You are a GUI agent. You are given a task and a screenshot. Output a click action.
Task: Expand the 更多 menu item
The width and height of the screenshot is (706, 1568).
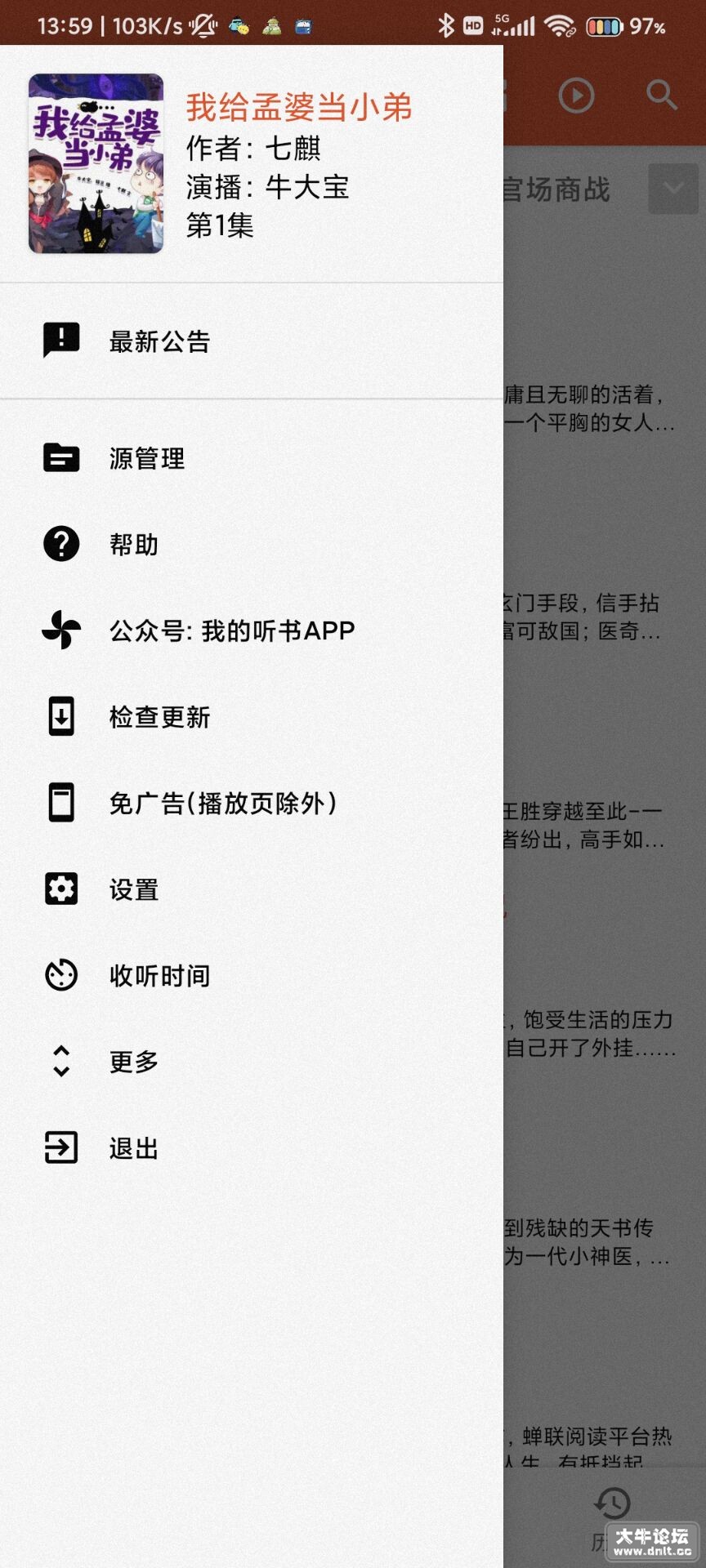click(252, 1062)
